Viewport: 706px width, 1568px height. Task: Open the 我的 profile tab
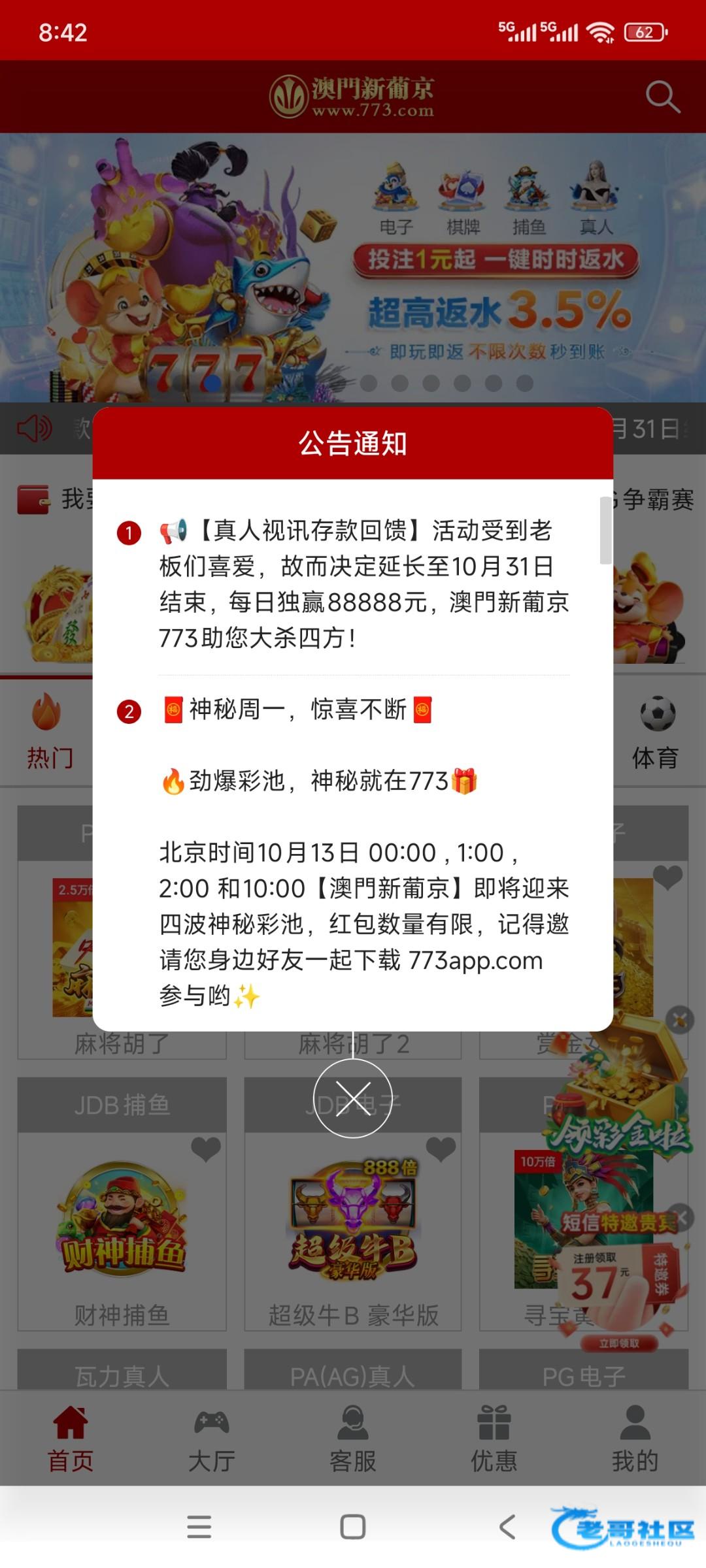(x=634, y=1438)
